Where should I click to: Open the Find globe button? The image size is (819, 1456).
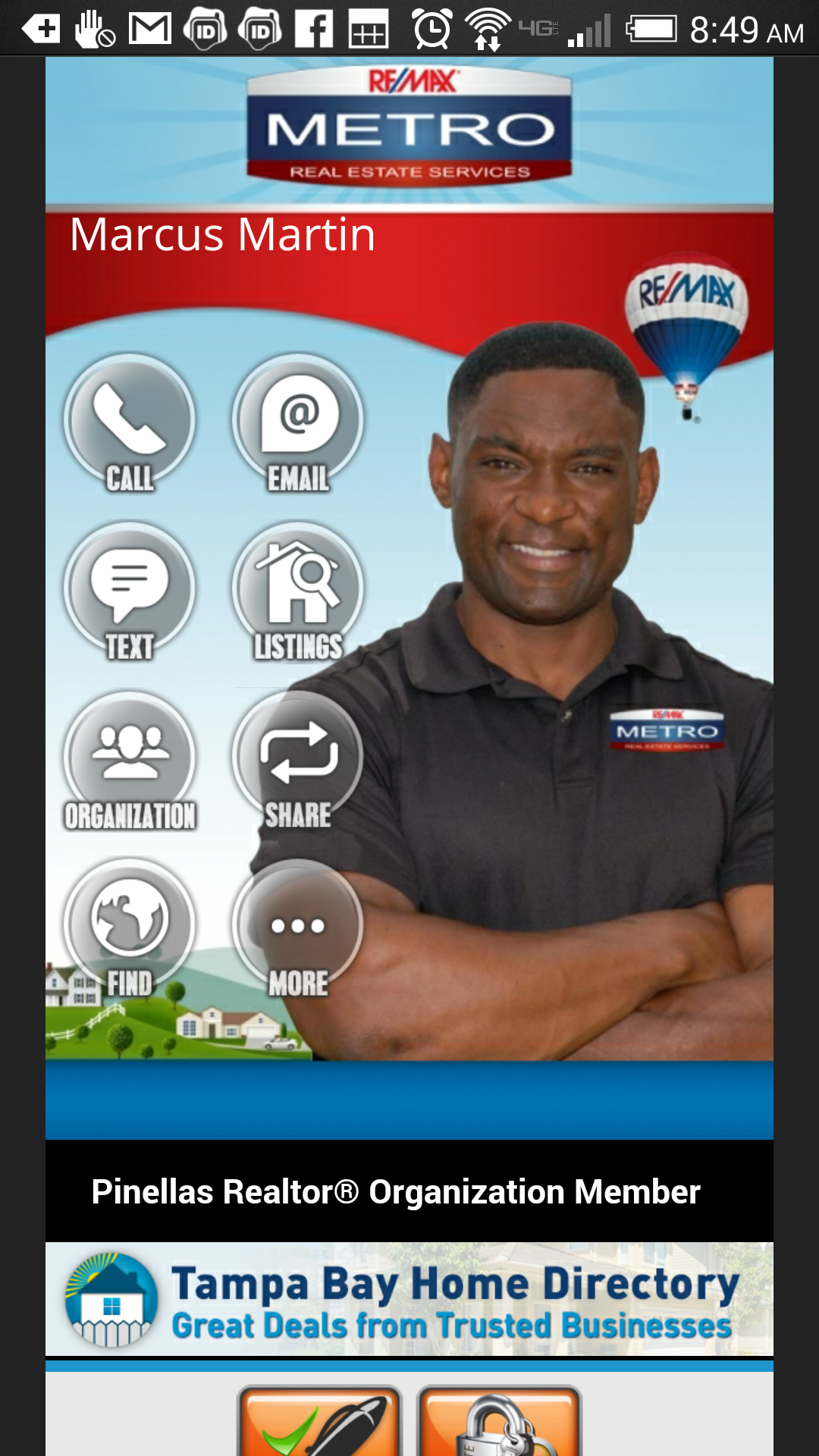pos(130,927)
